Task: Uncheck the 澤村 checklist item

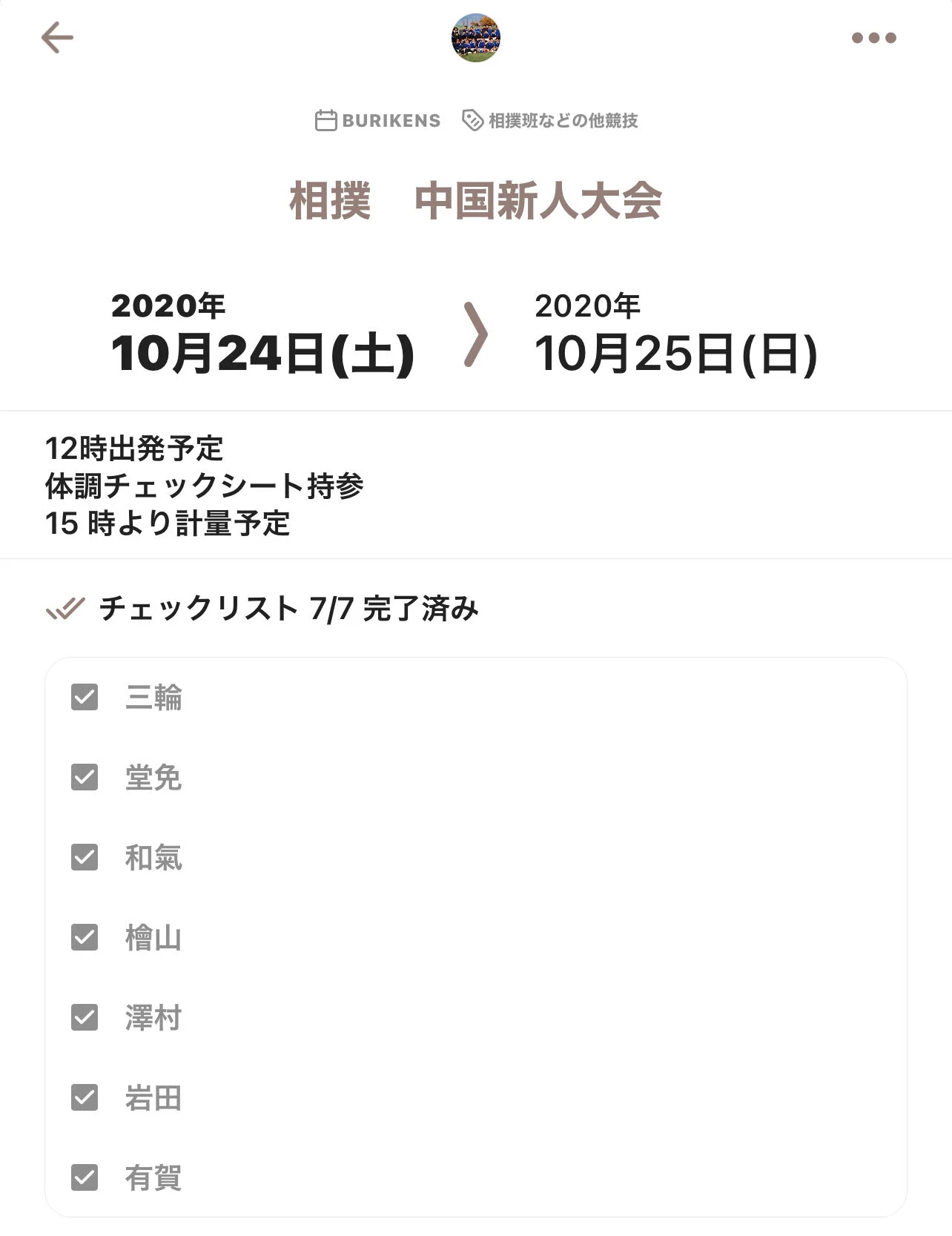Action: click(85, 1017)
